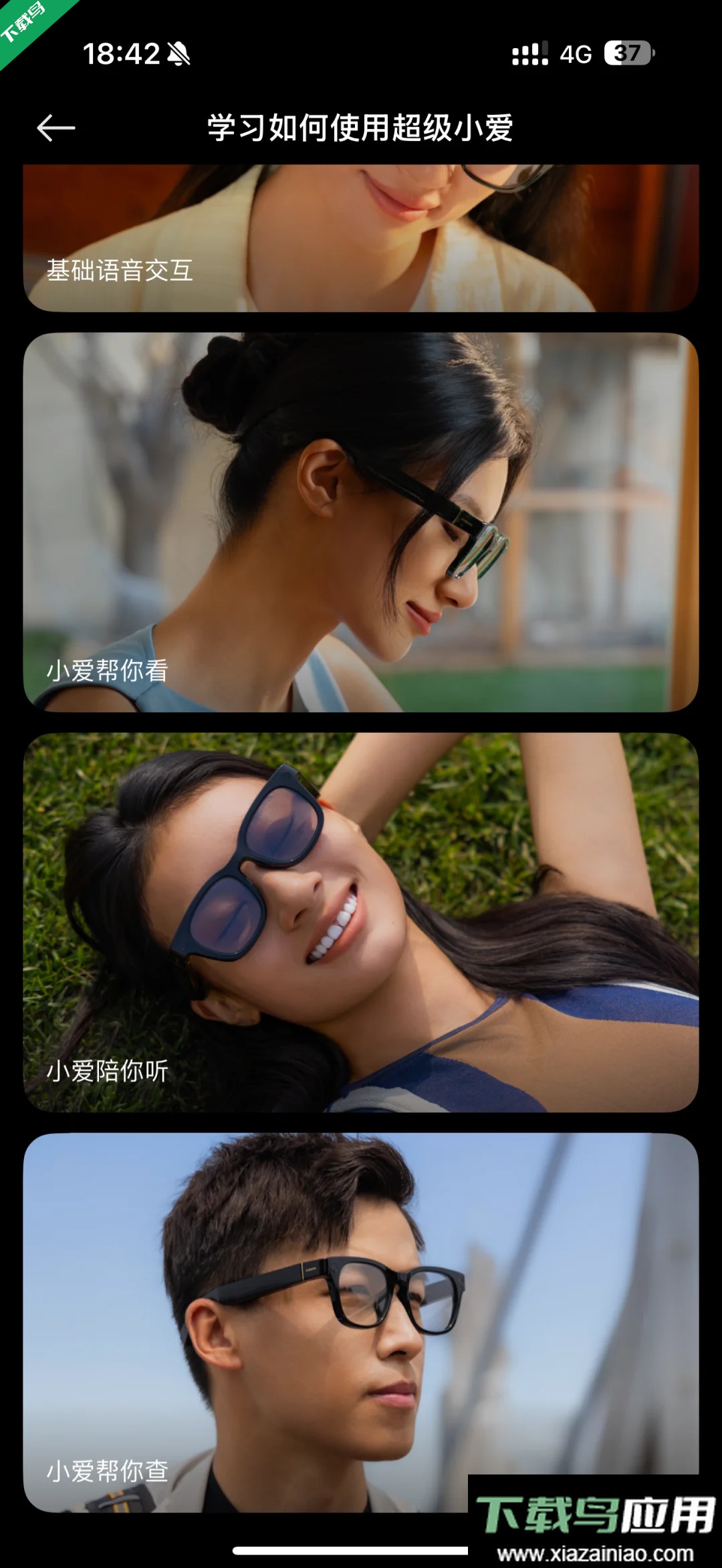Image resolution: width=722 pixels, height=1568 pixels.
Task: Tap the back arrow to leave this page
Action: pos(55,127)
